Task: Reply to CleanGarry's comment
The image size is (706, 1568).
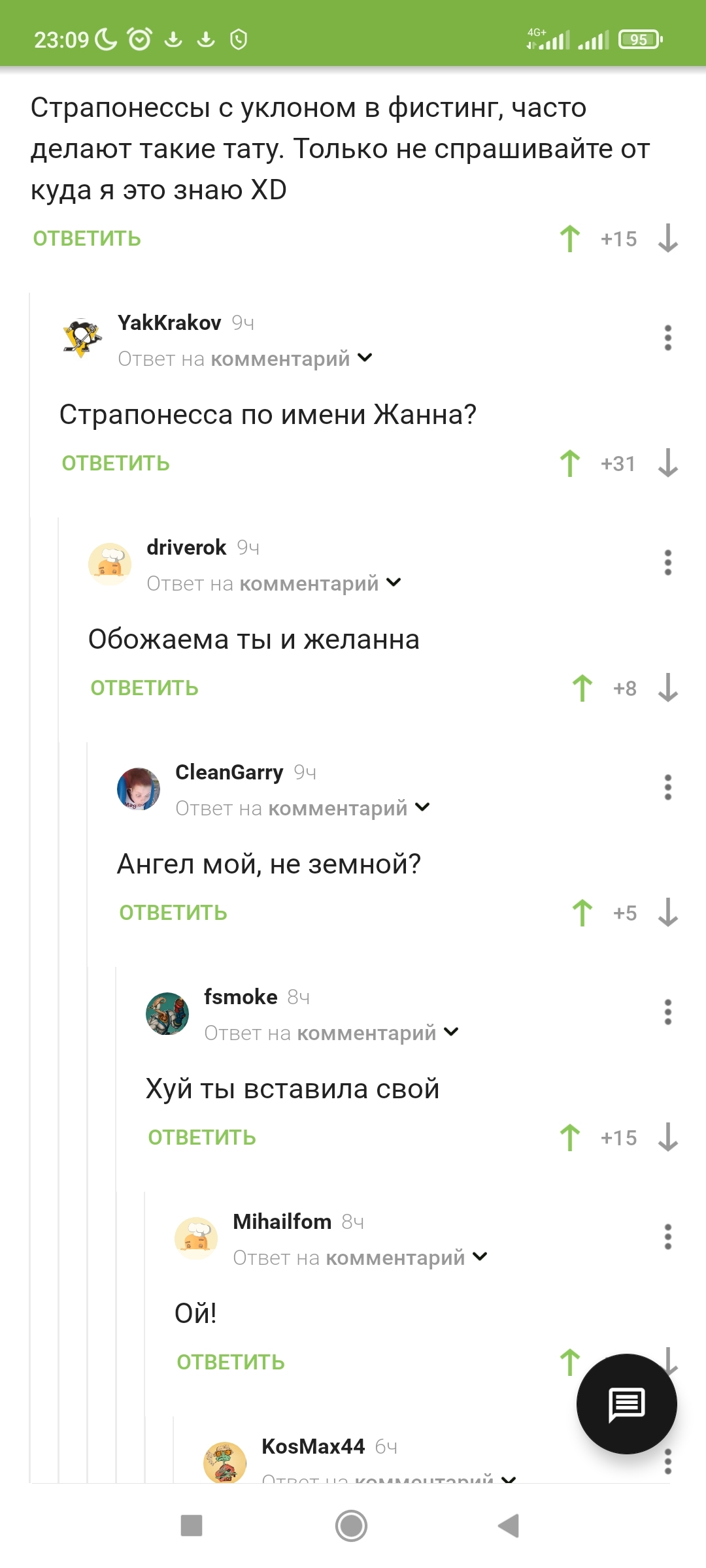Action: pos(173,913)
